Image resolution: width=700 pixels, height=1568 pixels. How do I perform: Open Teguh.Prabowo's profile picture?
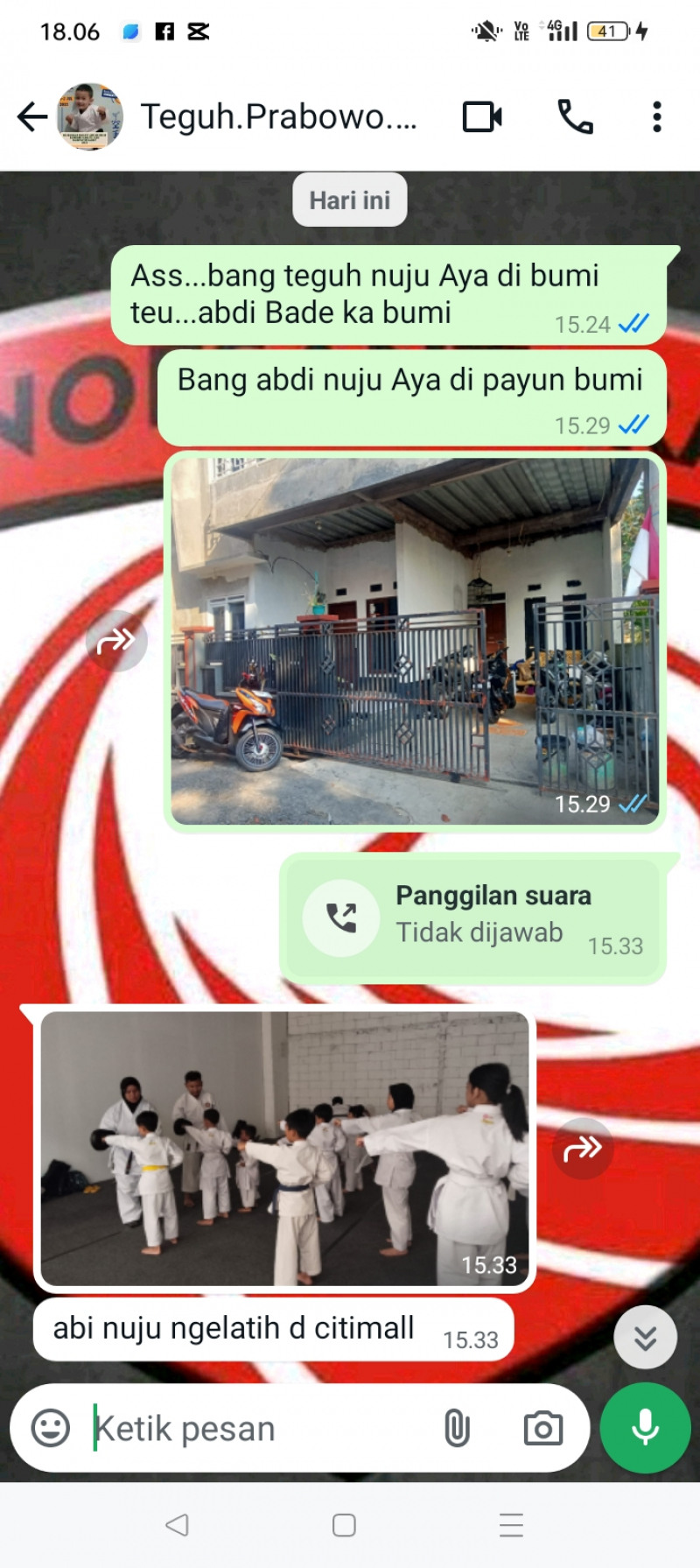89,116
